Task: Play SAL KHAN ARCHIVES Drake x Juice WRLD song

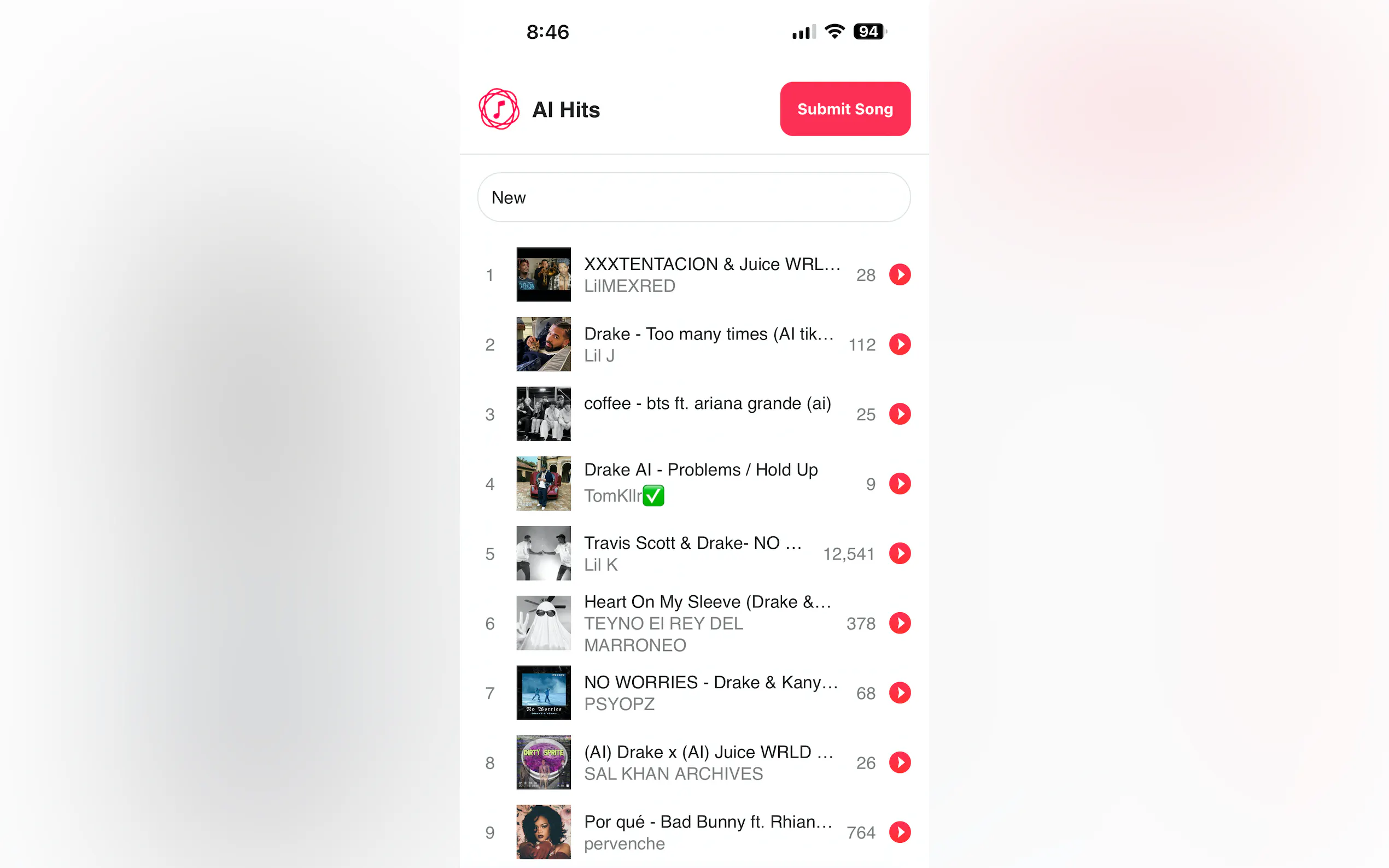Action: (899, 763)
